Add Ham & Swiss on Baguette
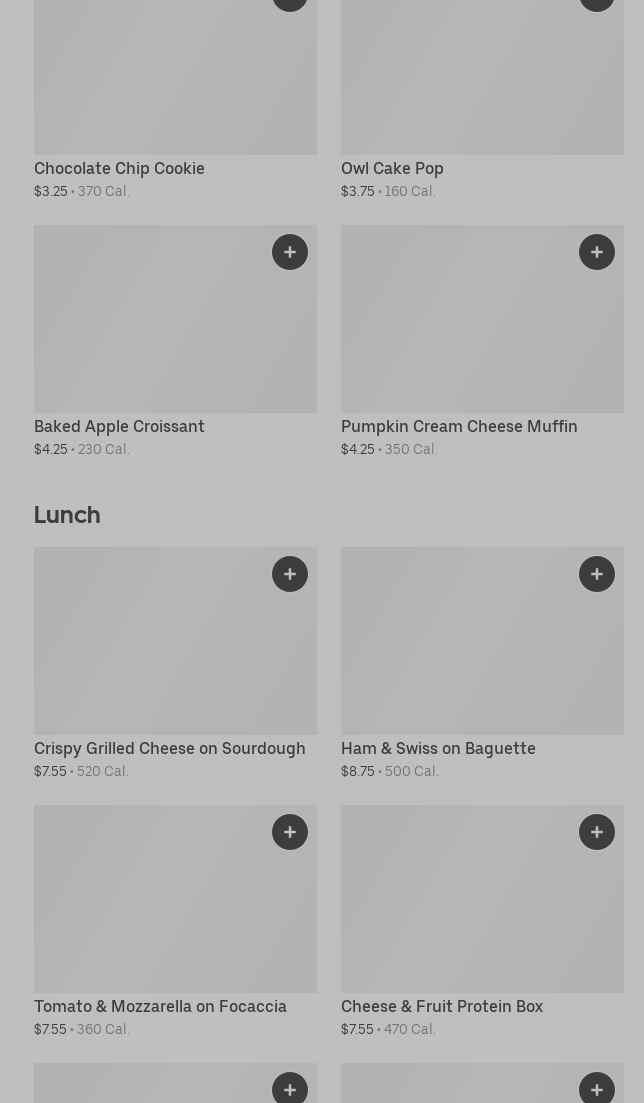This screenshot has width=644, height=1103. pos(597,574)
